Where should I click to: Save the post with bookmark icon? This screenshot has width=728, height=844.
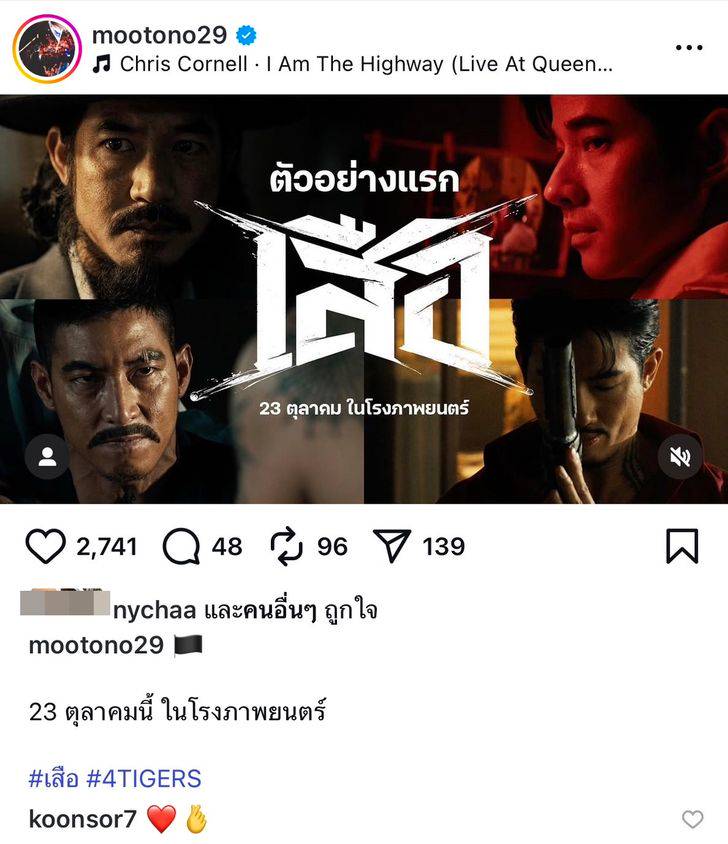681,546
